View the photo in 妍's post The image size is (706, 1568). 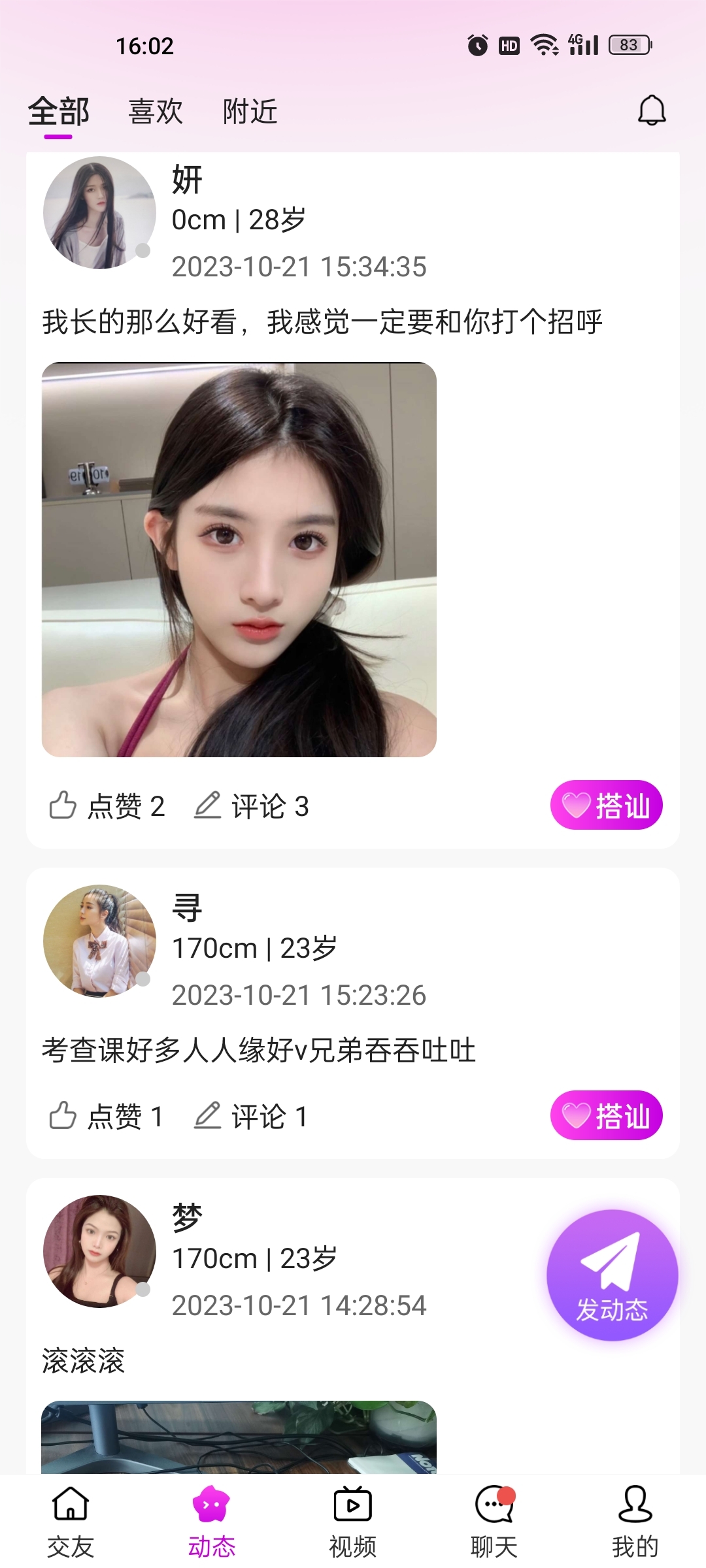(239, 559)
